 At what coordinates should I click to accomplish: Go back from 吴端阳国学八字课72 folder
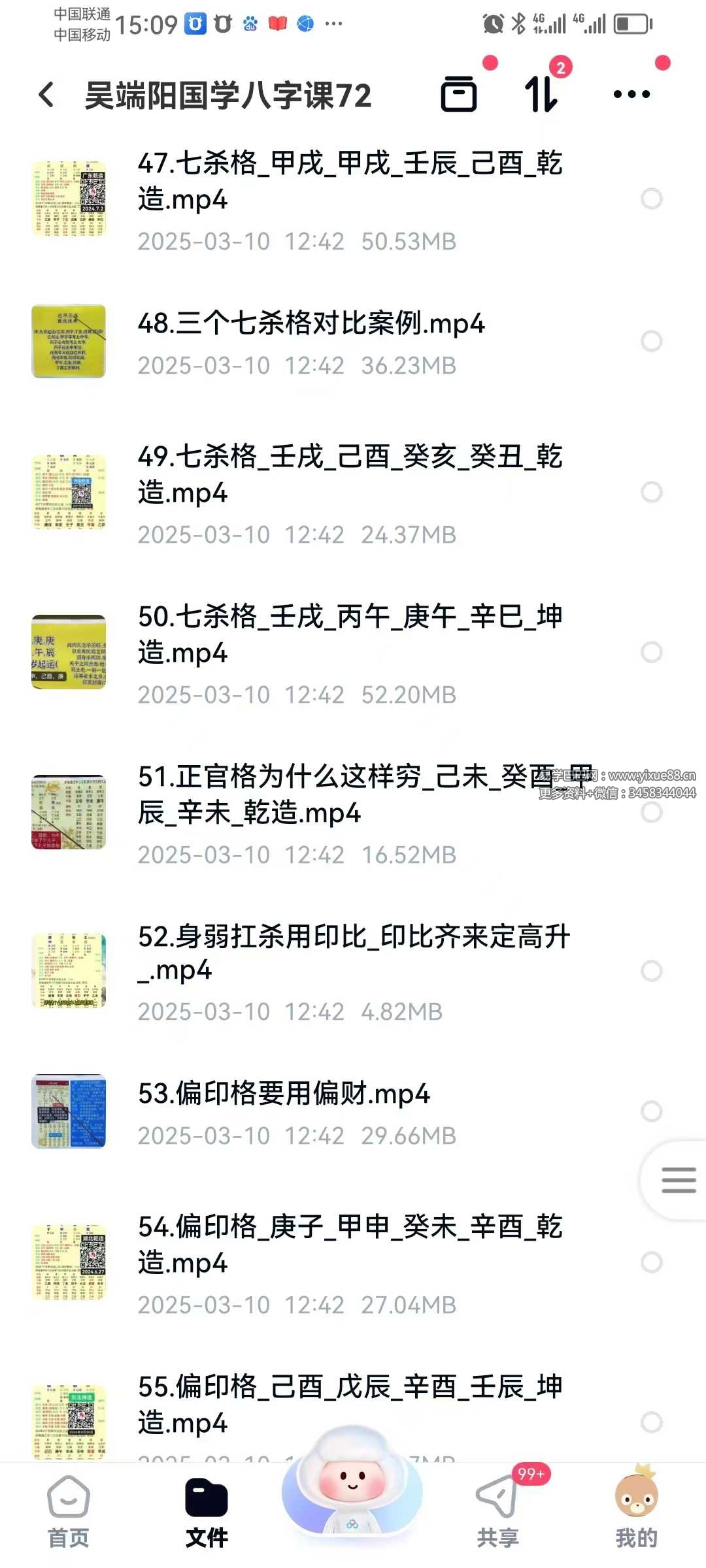pos(46,95)
